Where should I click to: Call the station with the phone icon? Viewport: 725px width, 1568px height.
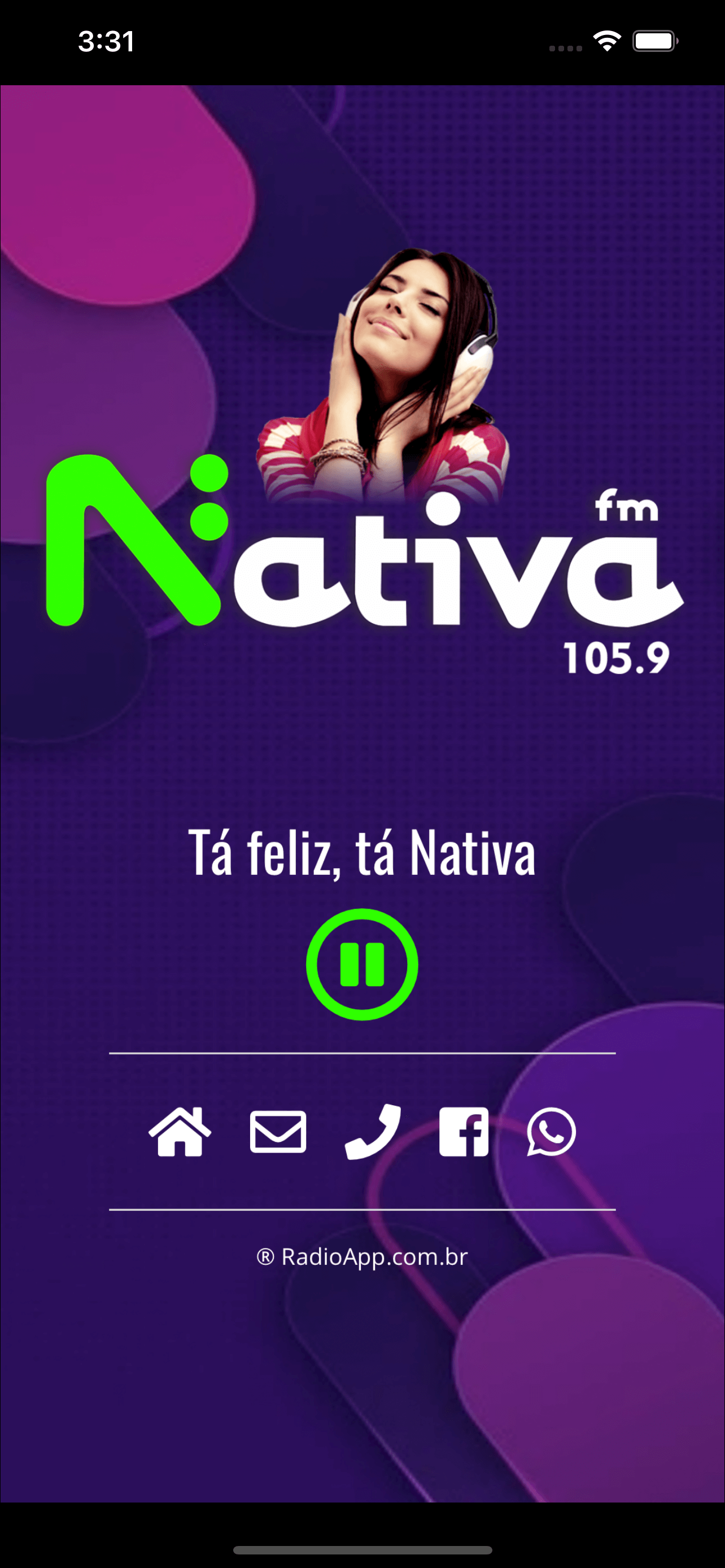(x=373, y=1132)
